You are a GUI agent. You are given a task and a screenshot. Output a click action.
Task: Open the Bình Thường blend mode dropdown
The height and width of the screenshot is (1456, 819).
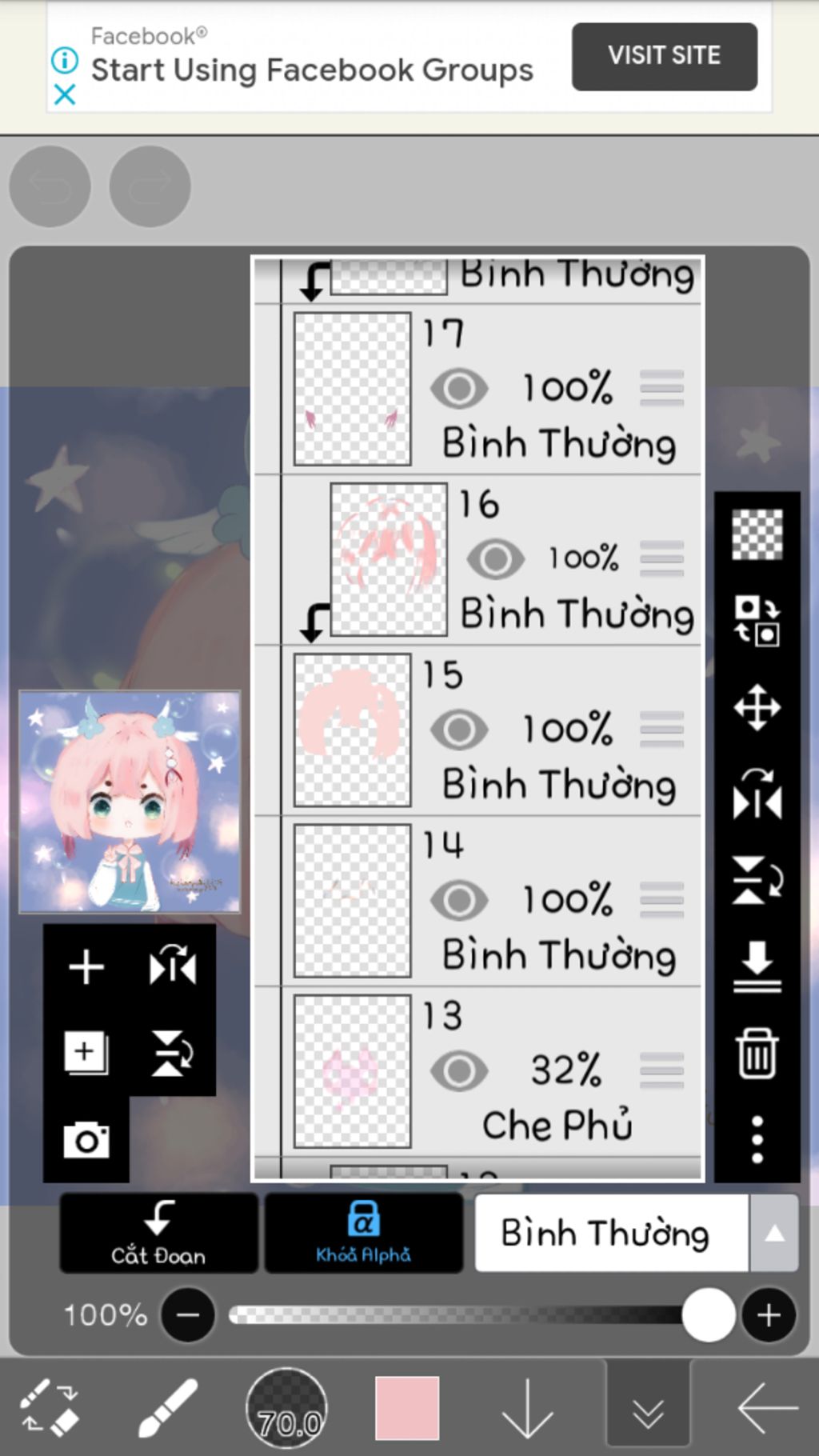(636, 1233)
